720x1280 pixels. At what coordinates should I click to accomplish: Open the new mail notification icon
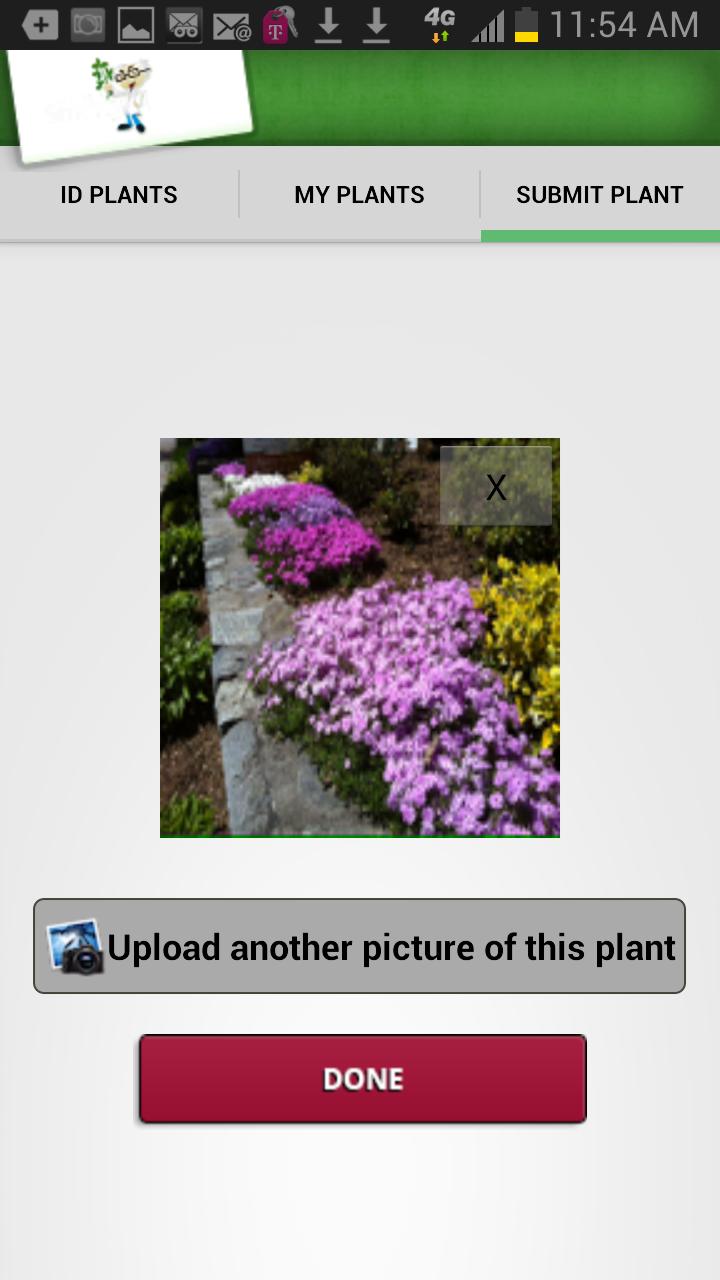[x=184, y=24]
